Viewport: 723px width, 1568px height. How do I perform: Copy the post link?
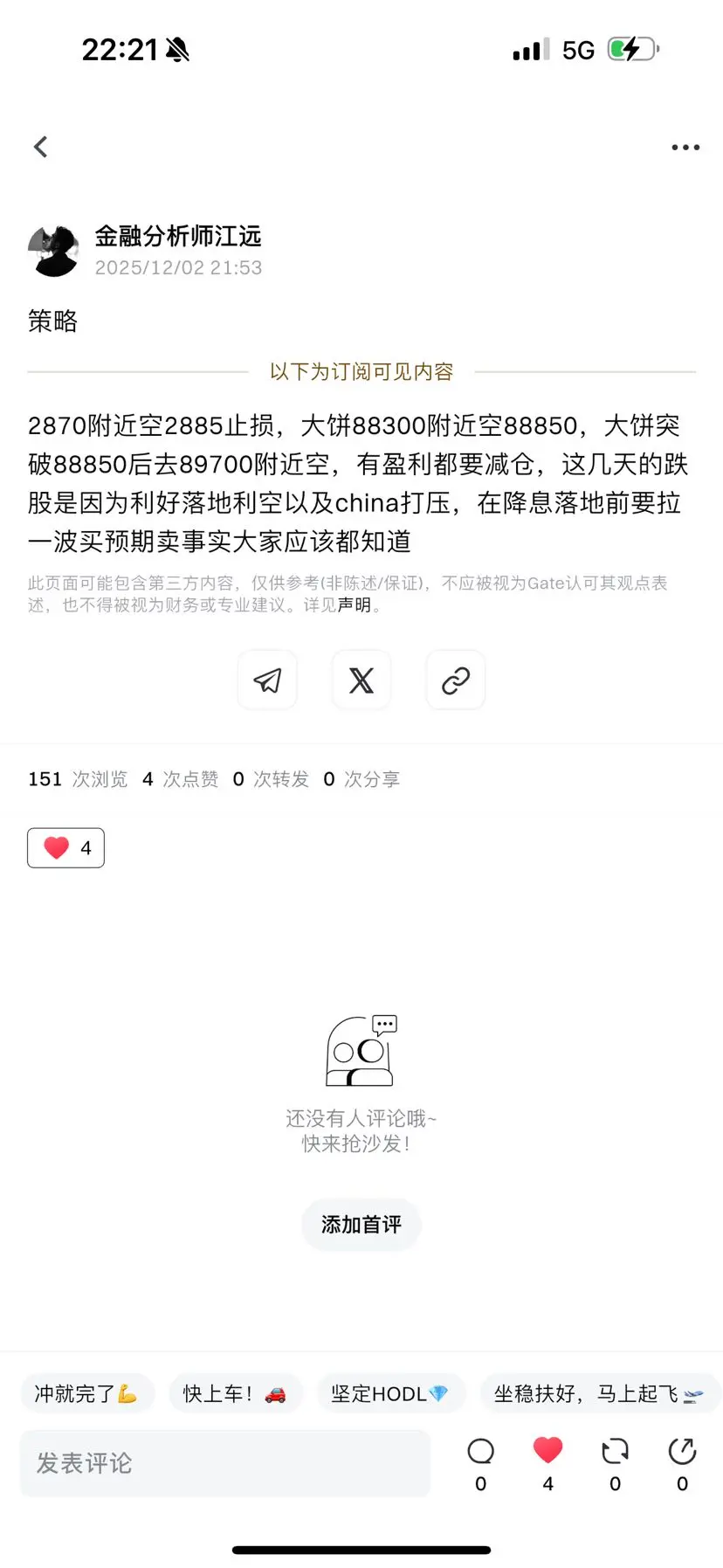pyautogui.click(x=455, y=680)
